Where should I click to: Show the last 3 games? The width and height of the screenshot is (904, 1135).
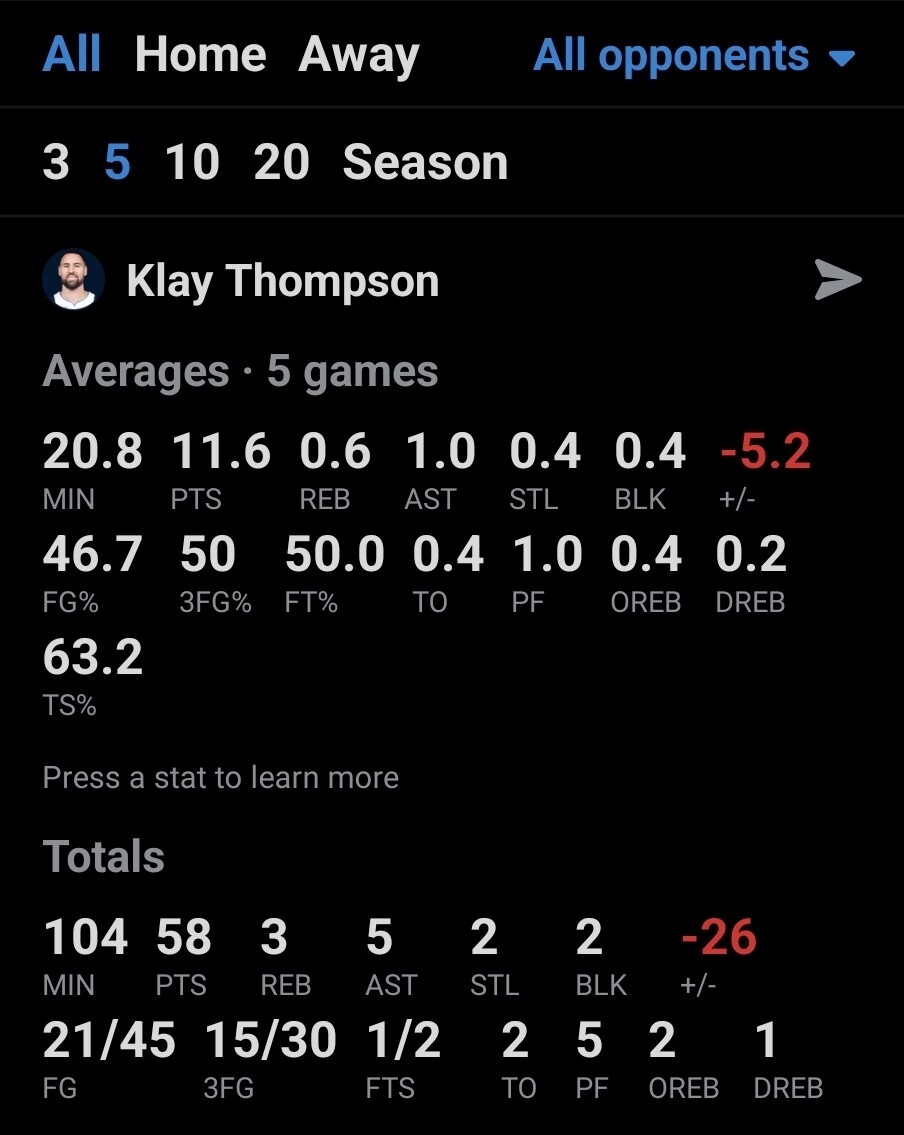tap(56, 162)
